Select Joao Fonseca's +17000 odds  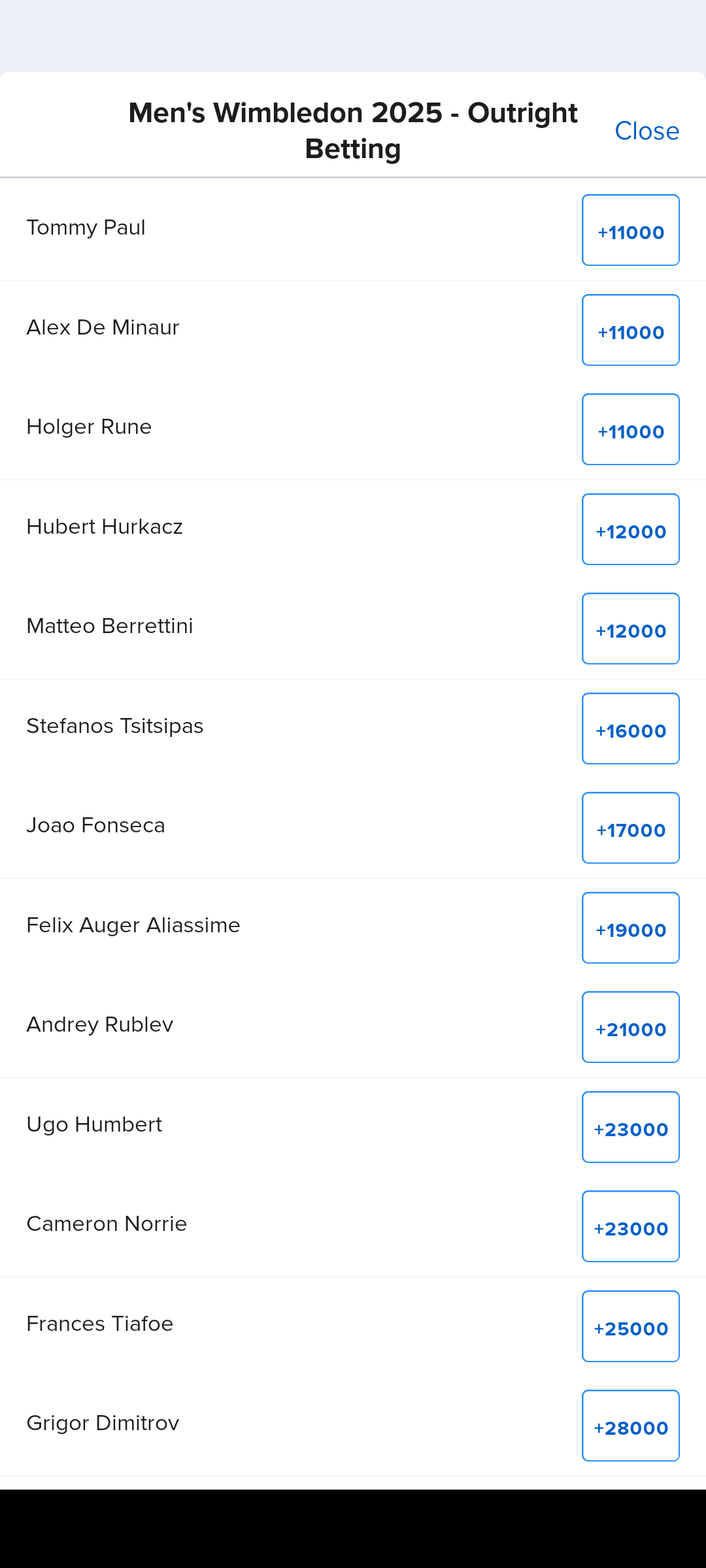pos(631,828)
